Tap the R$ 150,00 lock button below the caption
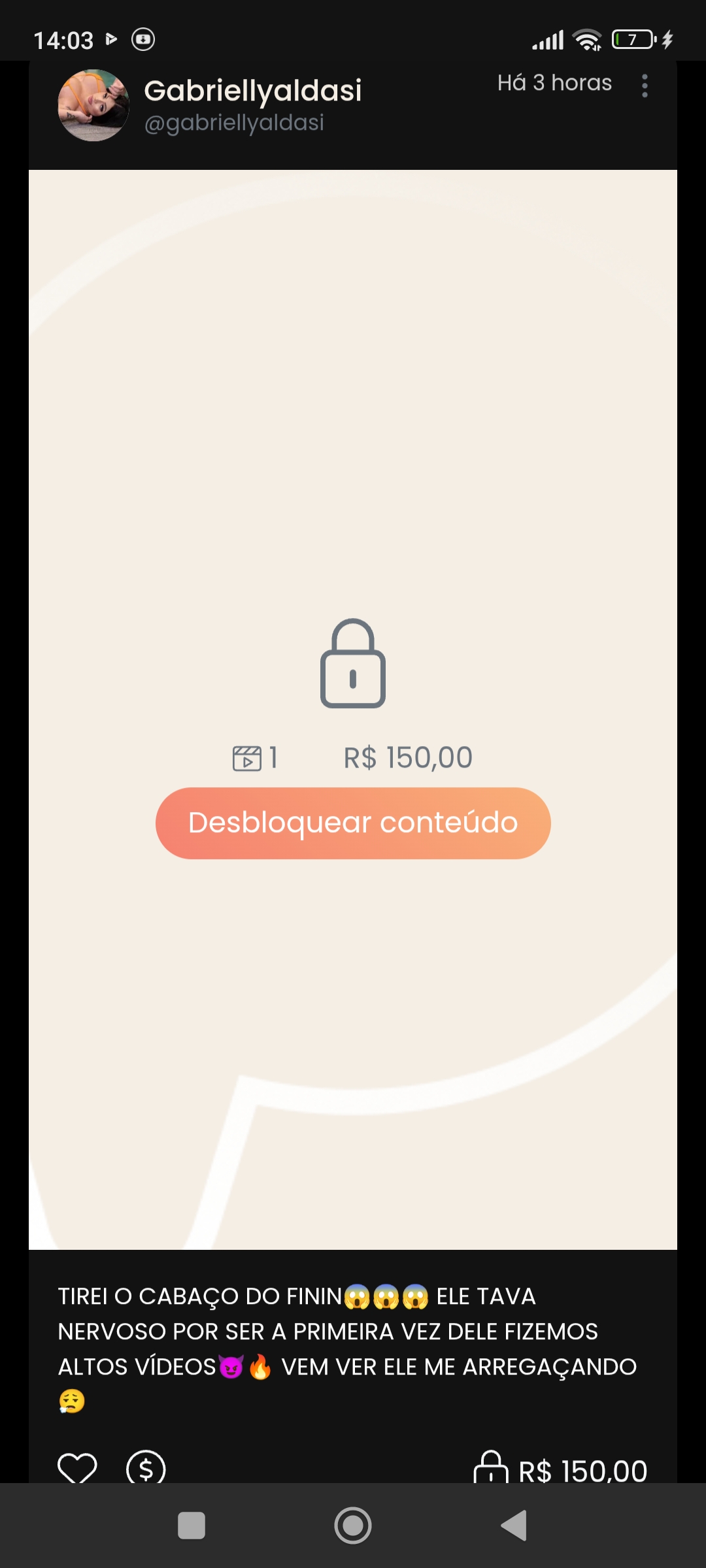The width and height of the screenshot is (706, 1568). click(x=561, y=1469)
